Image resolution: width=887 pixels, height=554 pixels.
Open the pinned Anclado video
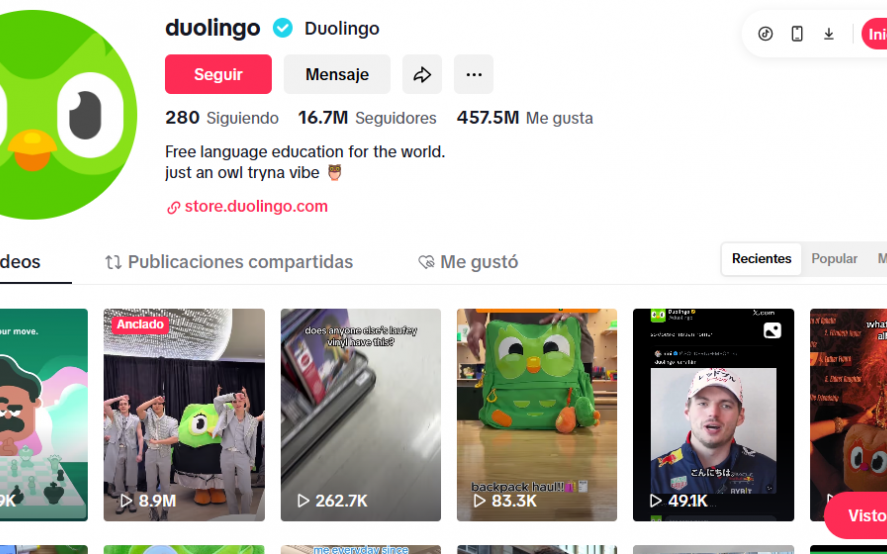coord(184,415)
